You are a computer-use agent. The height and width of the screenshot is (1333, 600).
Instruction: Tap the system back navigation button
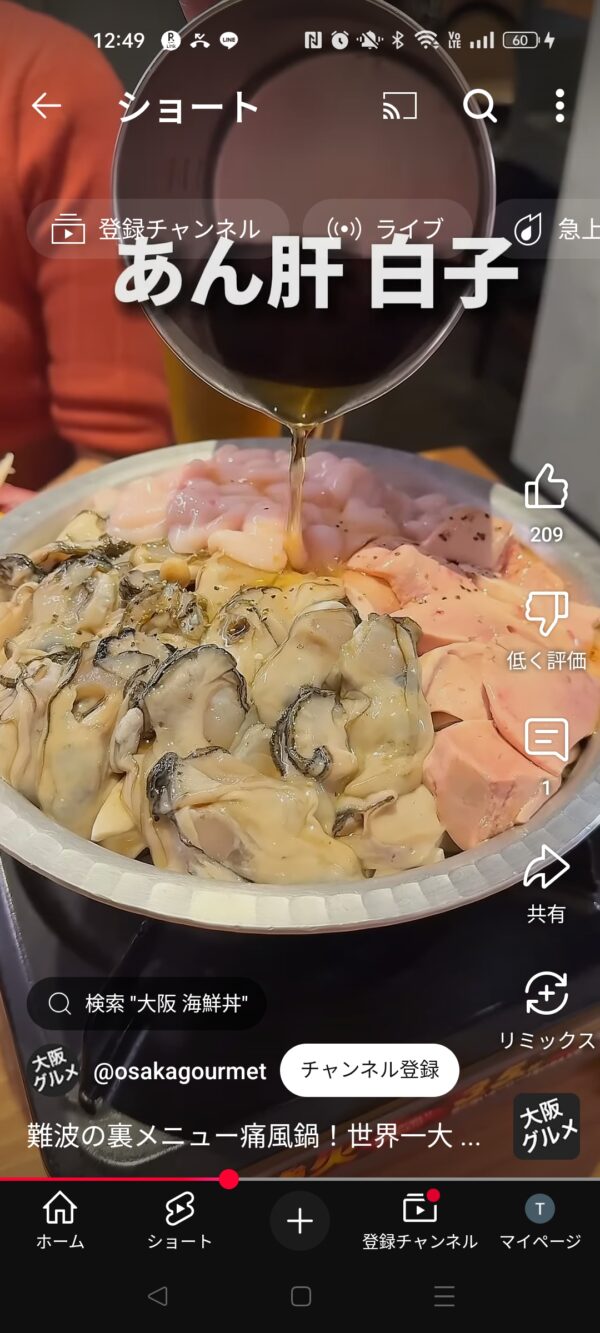[x=157, y=1297]
